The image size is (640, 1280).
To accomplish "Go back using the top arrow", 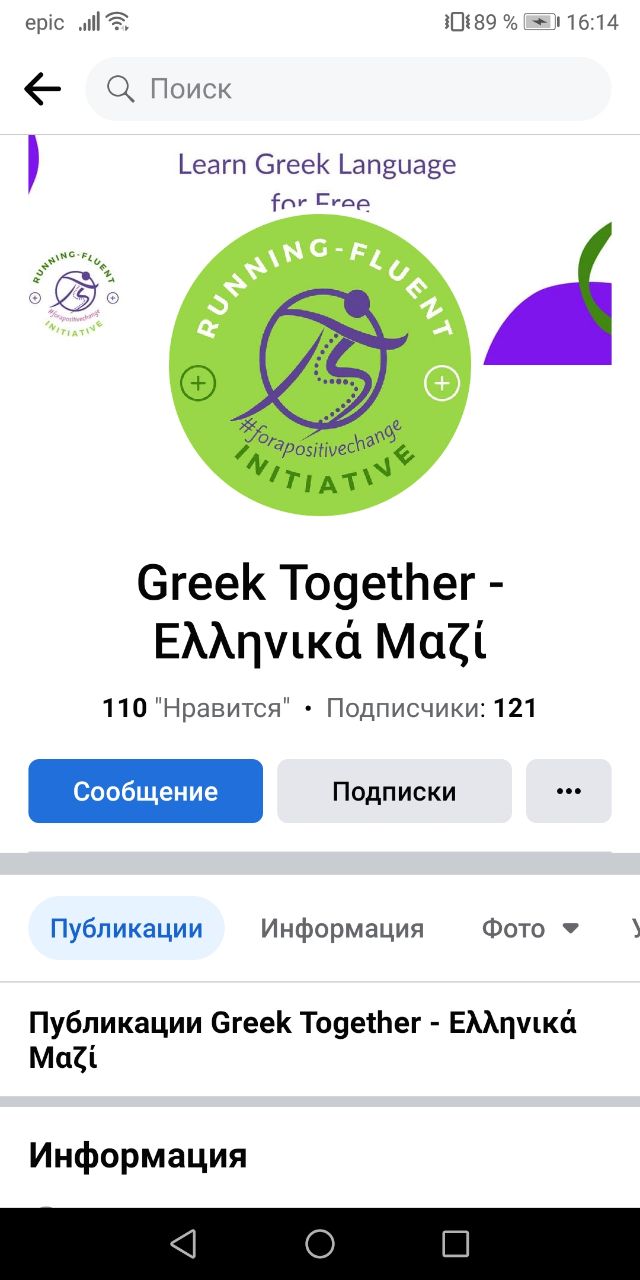I will [42, 89].
